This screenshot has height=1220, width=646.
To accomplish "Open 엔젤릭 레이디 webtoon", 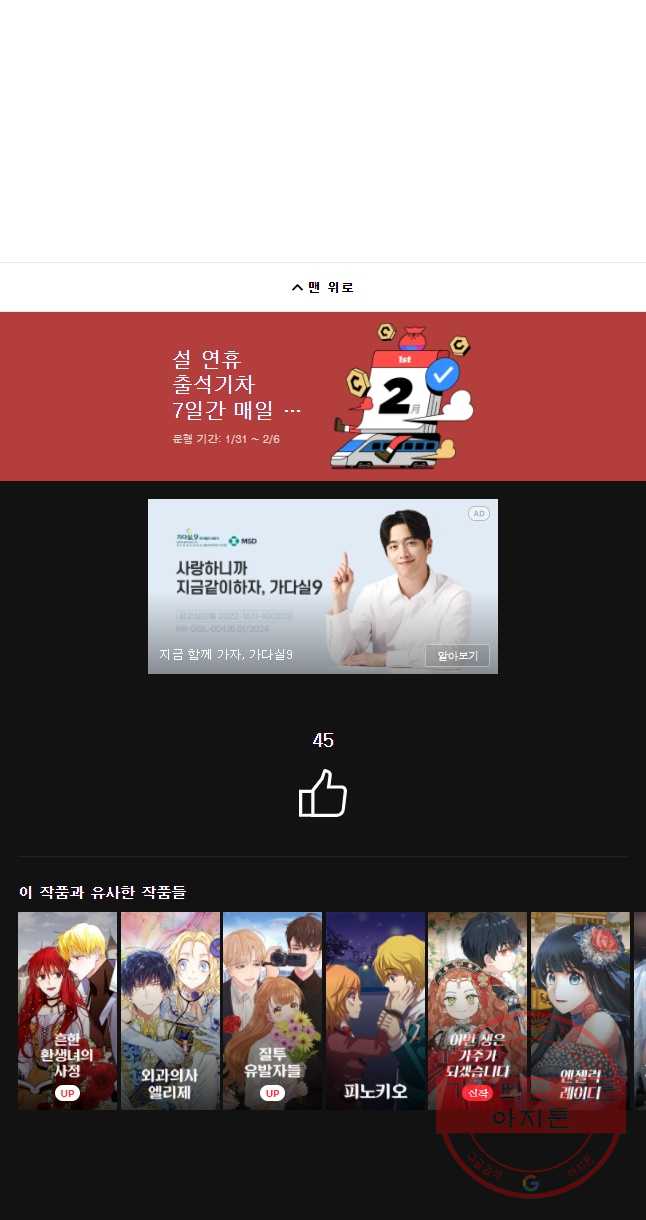I will [580, 1010].
